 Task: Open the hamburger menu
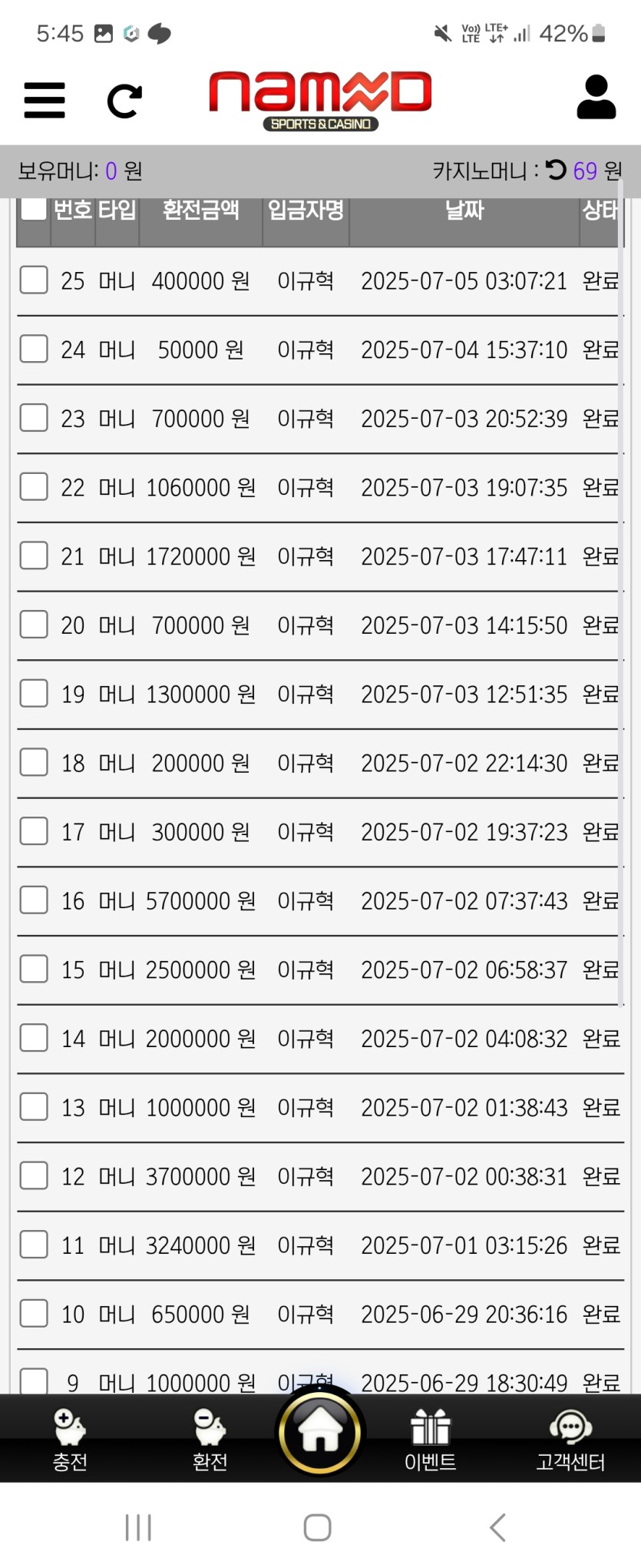[x=45, y=101]
